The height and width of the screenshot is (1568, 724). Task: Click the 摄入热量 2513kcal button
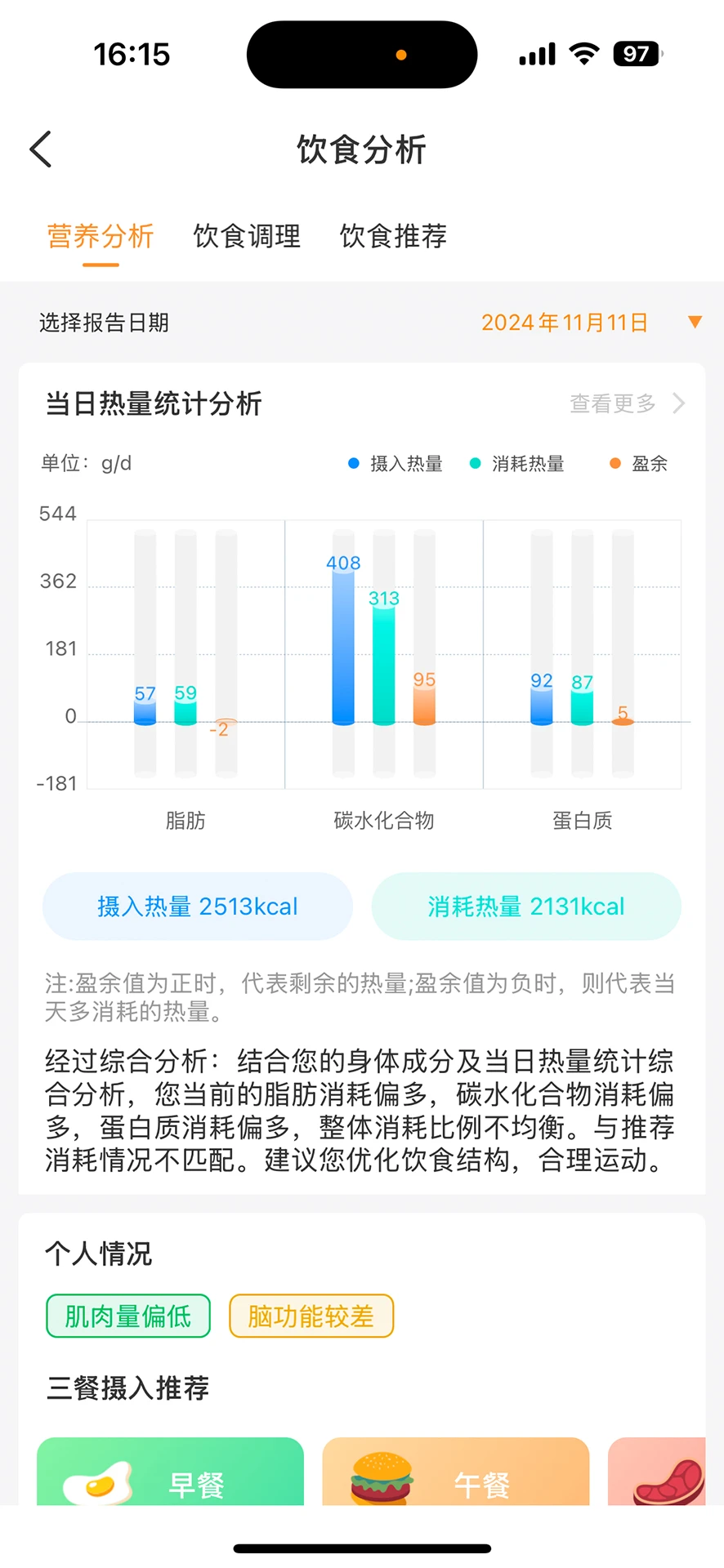point(197,906)
